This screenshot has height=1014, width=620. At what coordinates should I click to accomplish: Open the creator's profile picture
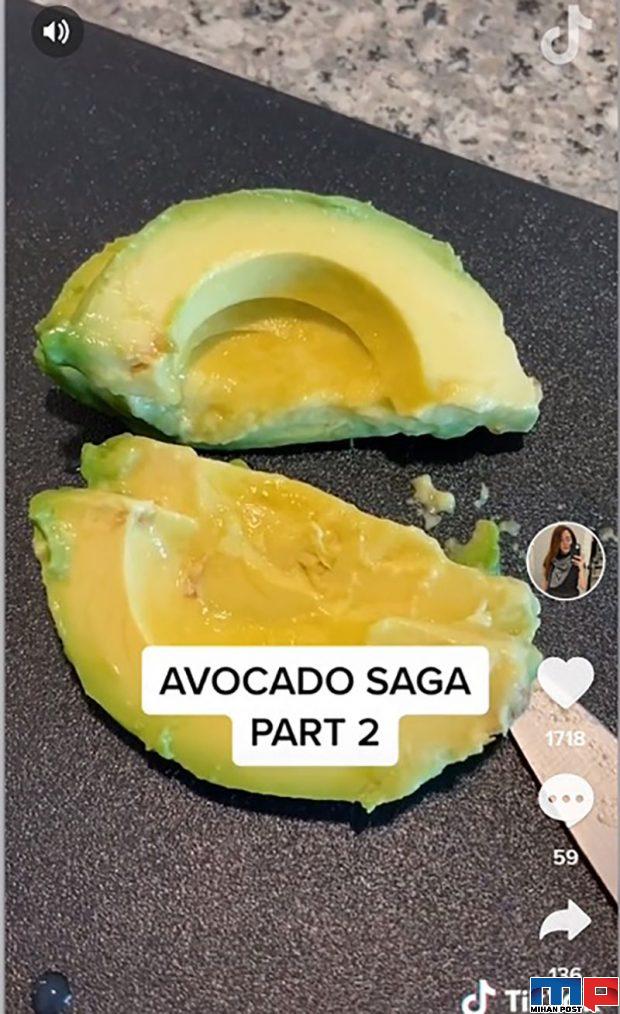(565, 561)
